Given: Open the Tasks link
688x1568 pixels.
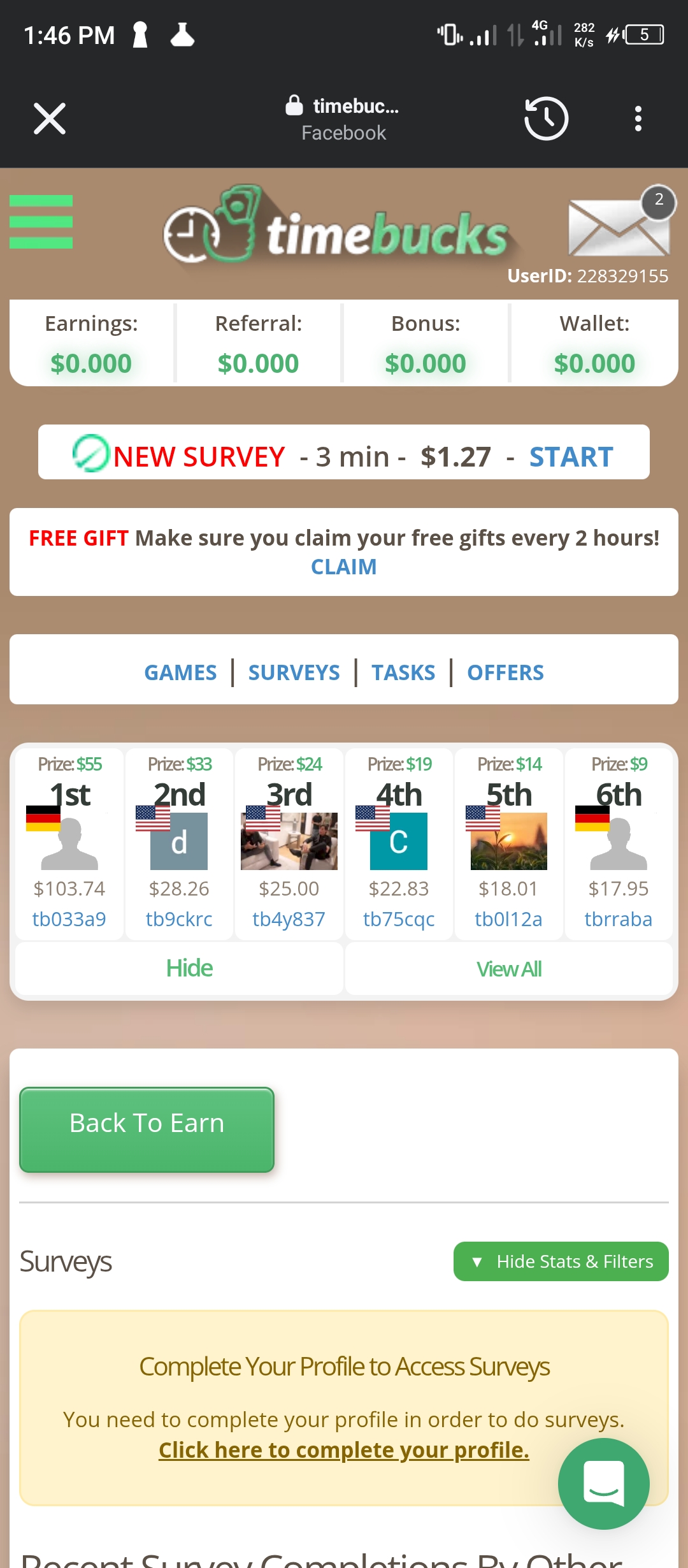Looking at the screenshot, I should 403,672.
